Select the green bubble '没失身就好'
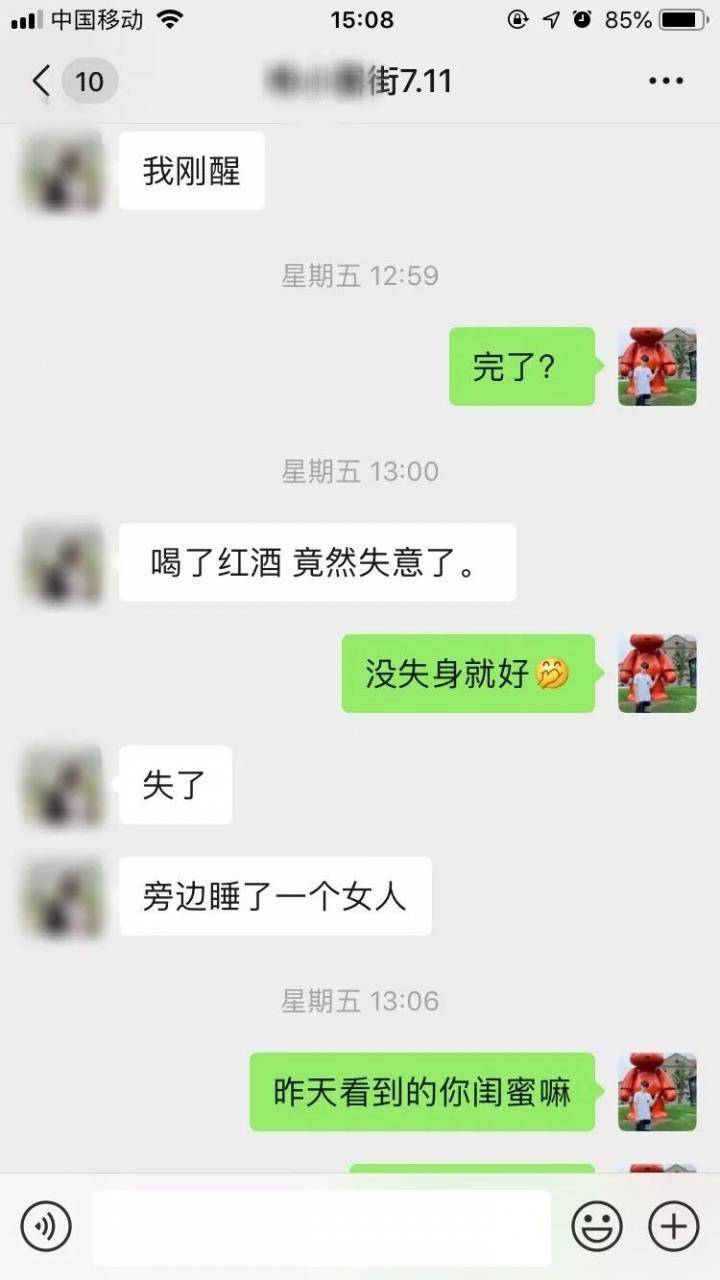The height and width of the screenshot is (1280, 720). 467,674
